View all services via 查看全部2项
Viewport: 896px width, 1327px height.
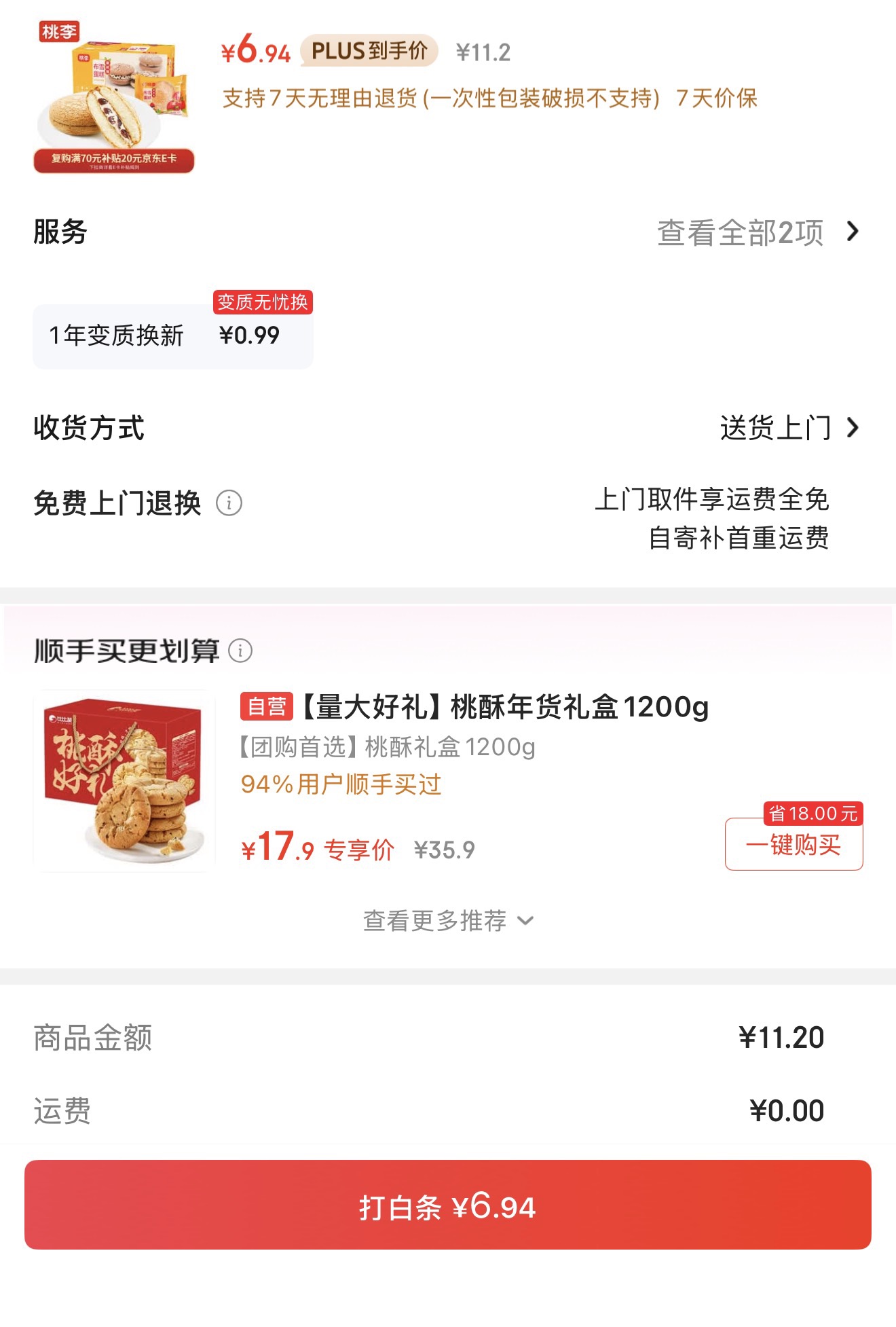point(757,232)
